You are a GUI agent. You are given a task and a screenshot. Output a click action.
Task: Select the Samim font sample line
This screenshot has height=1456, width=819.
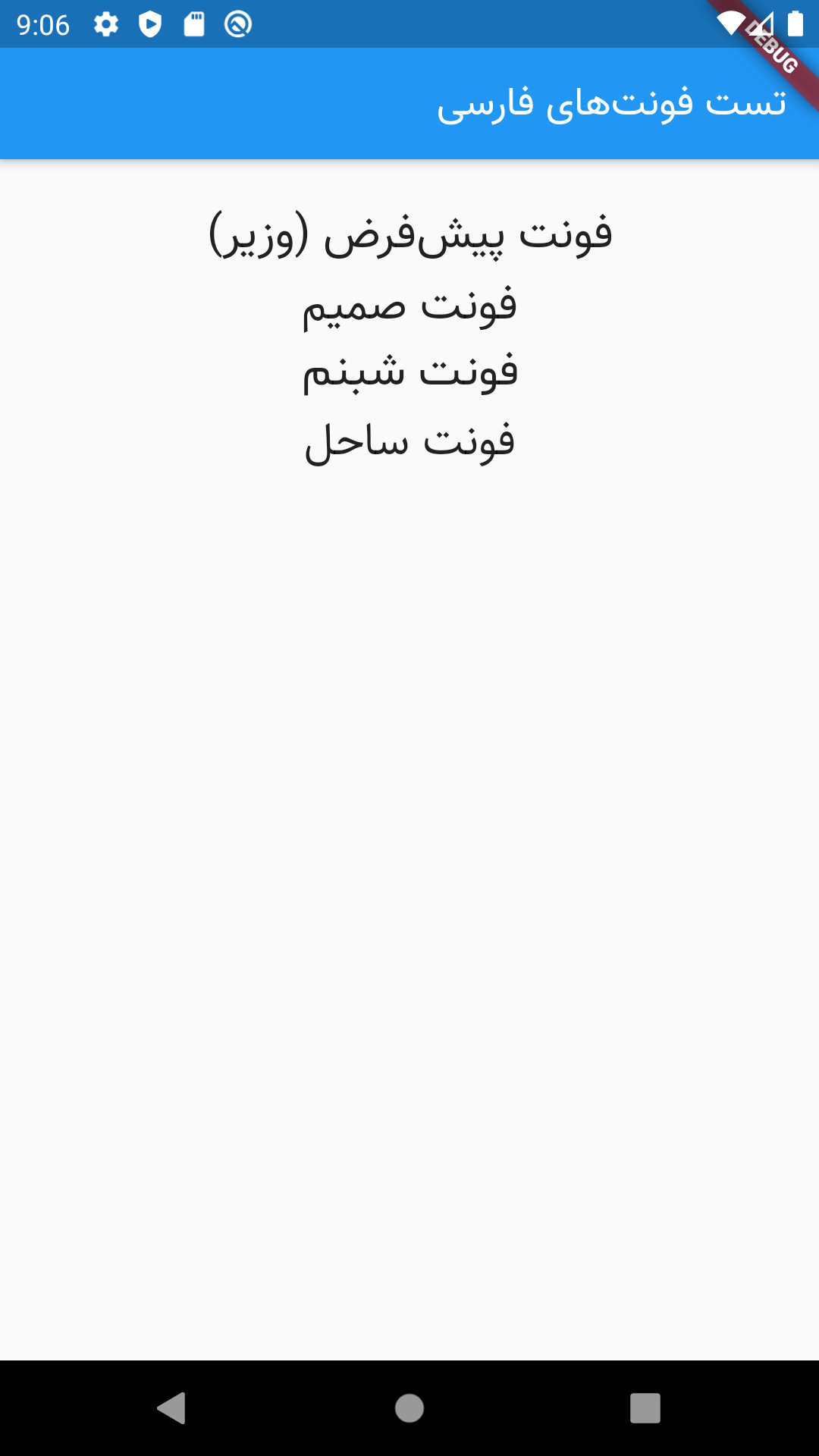[409, 307]
